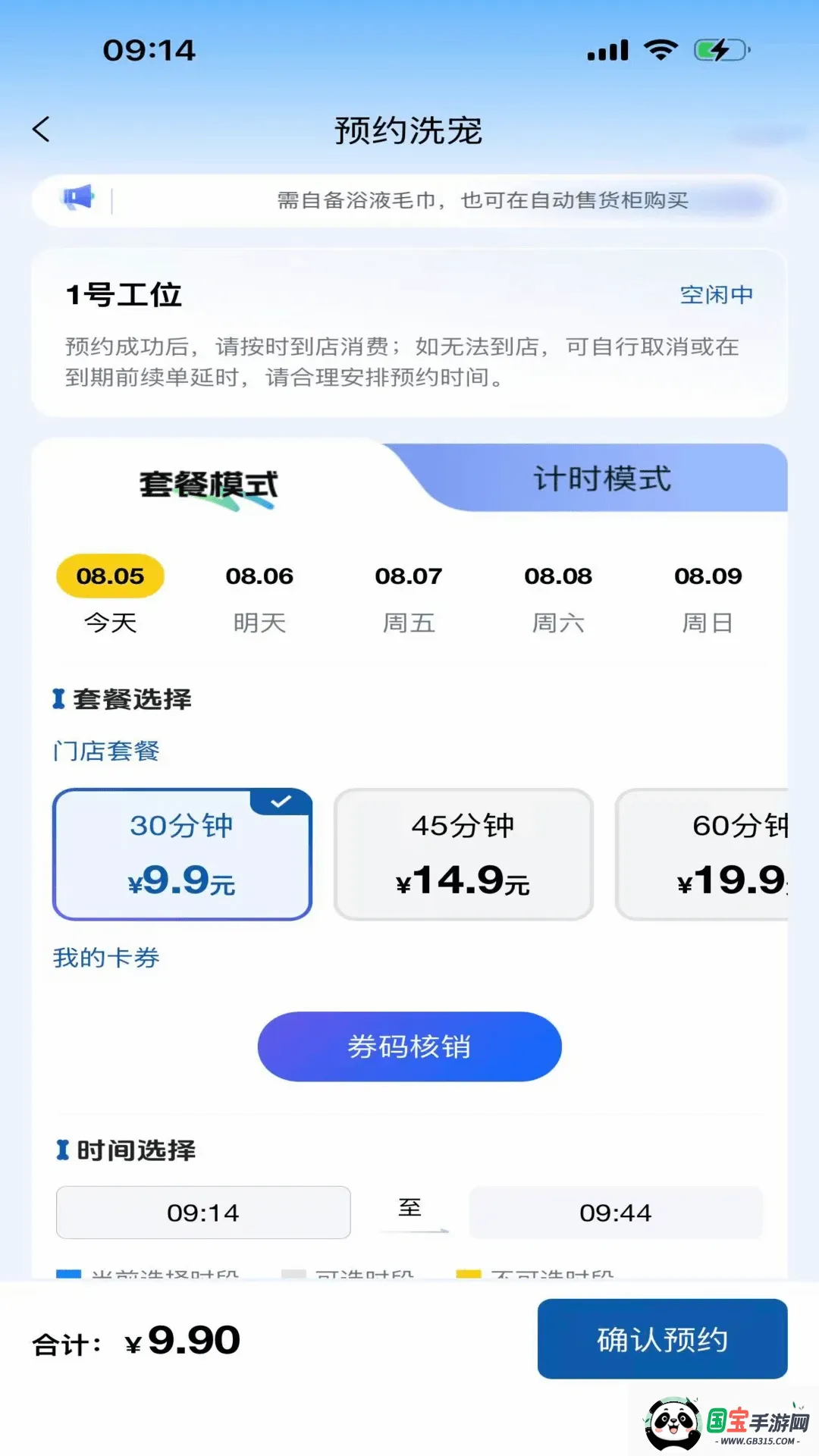Switch to the 计时模式 tab
819x1456 pixels.
pos(602,478)
